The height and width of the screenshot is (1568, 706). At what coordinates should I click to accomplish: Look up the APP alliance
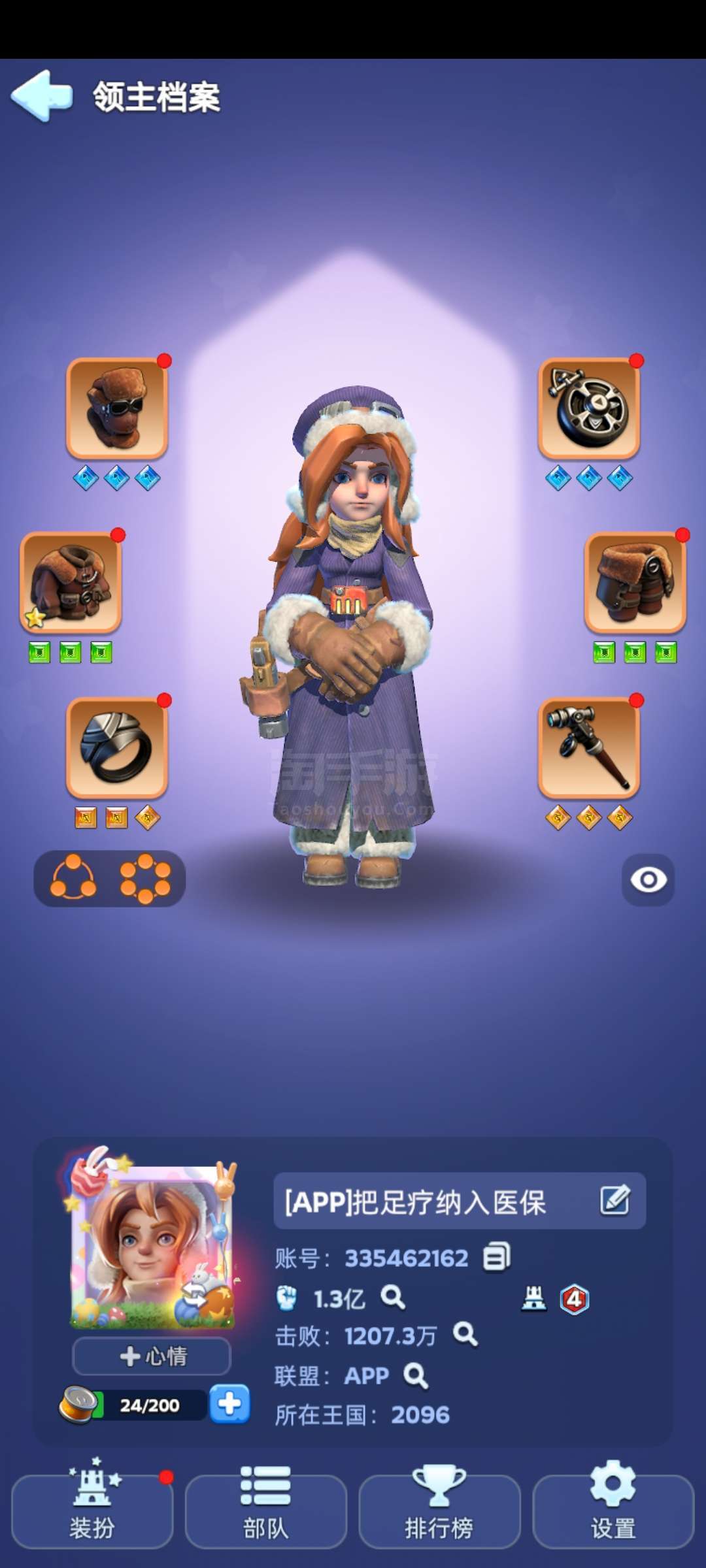[x=416, y=1375]
